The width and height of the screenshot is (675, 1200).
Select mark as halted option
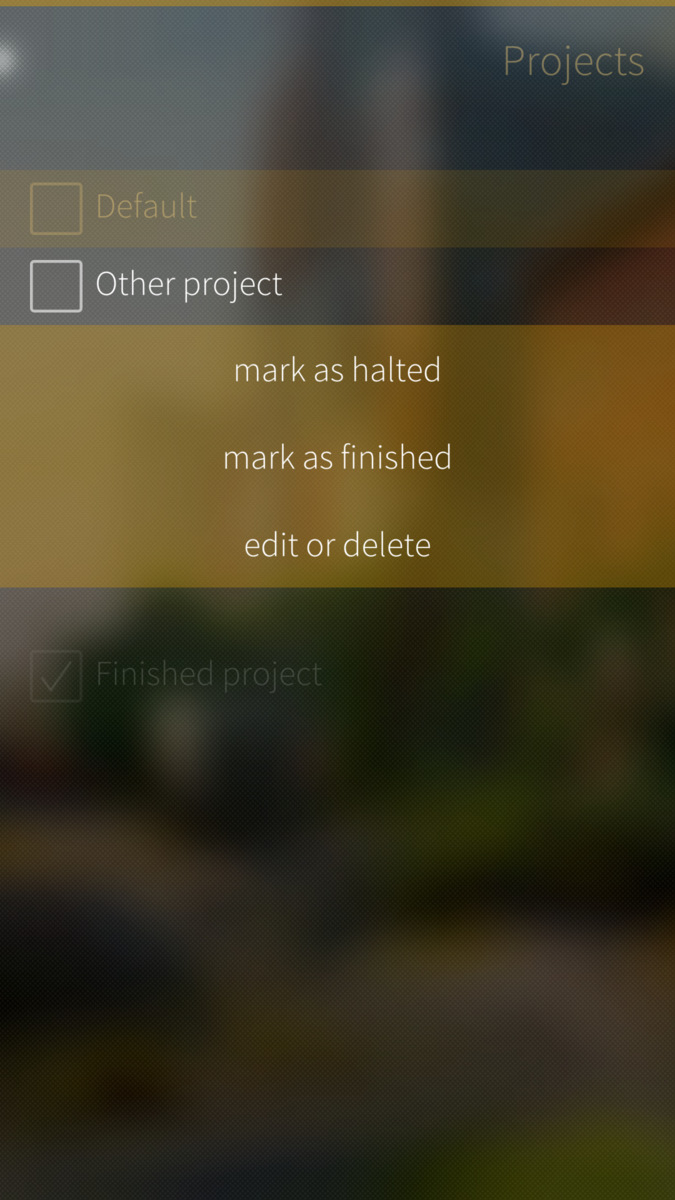337,370
